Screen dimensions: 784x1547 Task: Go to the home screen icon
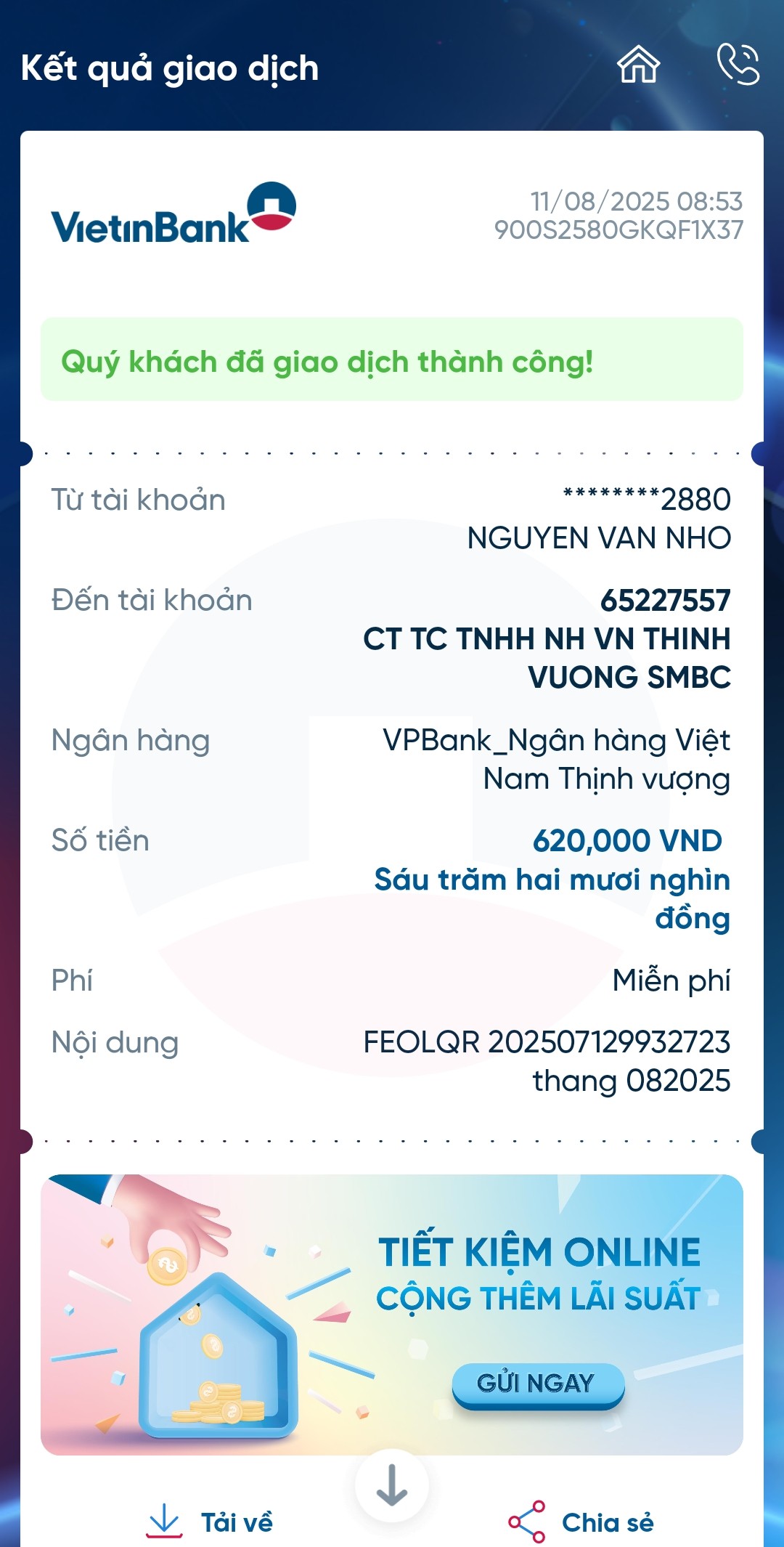(x=638, y=64)
